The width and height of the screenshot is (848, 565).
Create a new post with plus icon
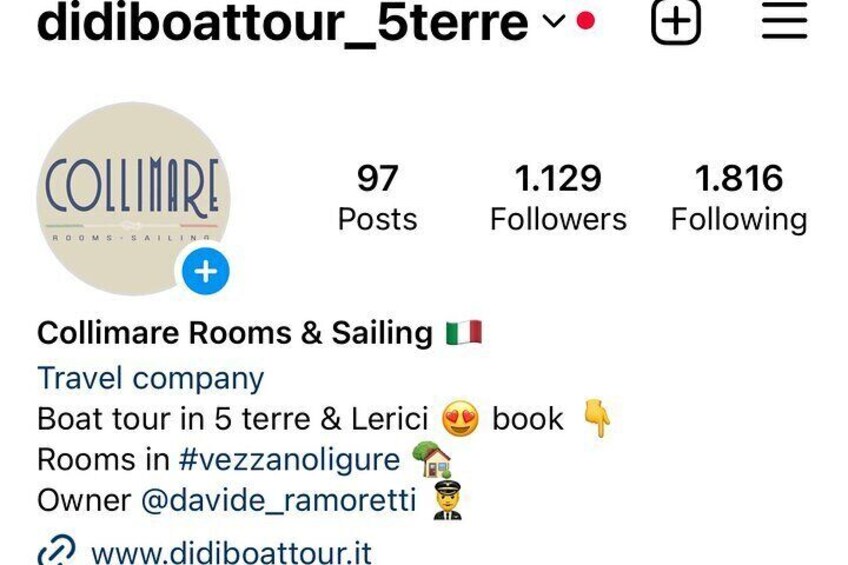(x=676, y=21)
